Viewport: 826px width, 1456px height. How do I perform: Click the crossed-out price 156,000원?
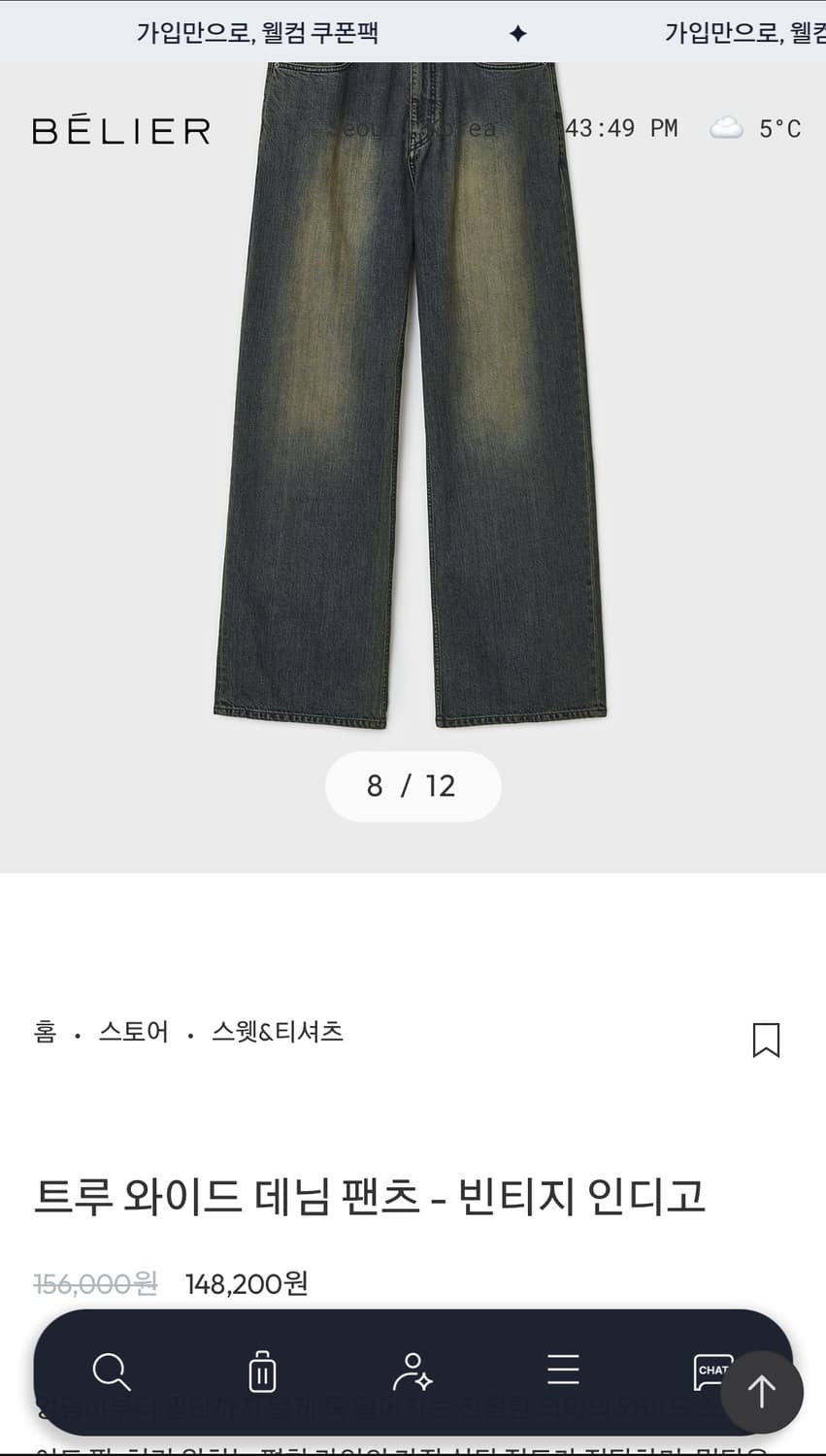94,1283
